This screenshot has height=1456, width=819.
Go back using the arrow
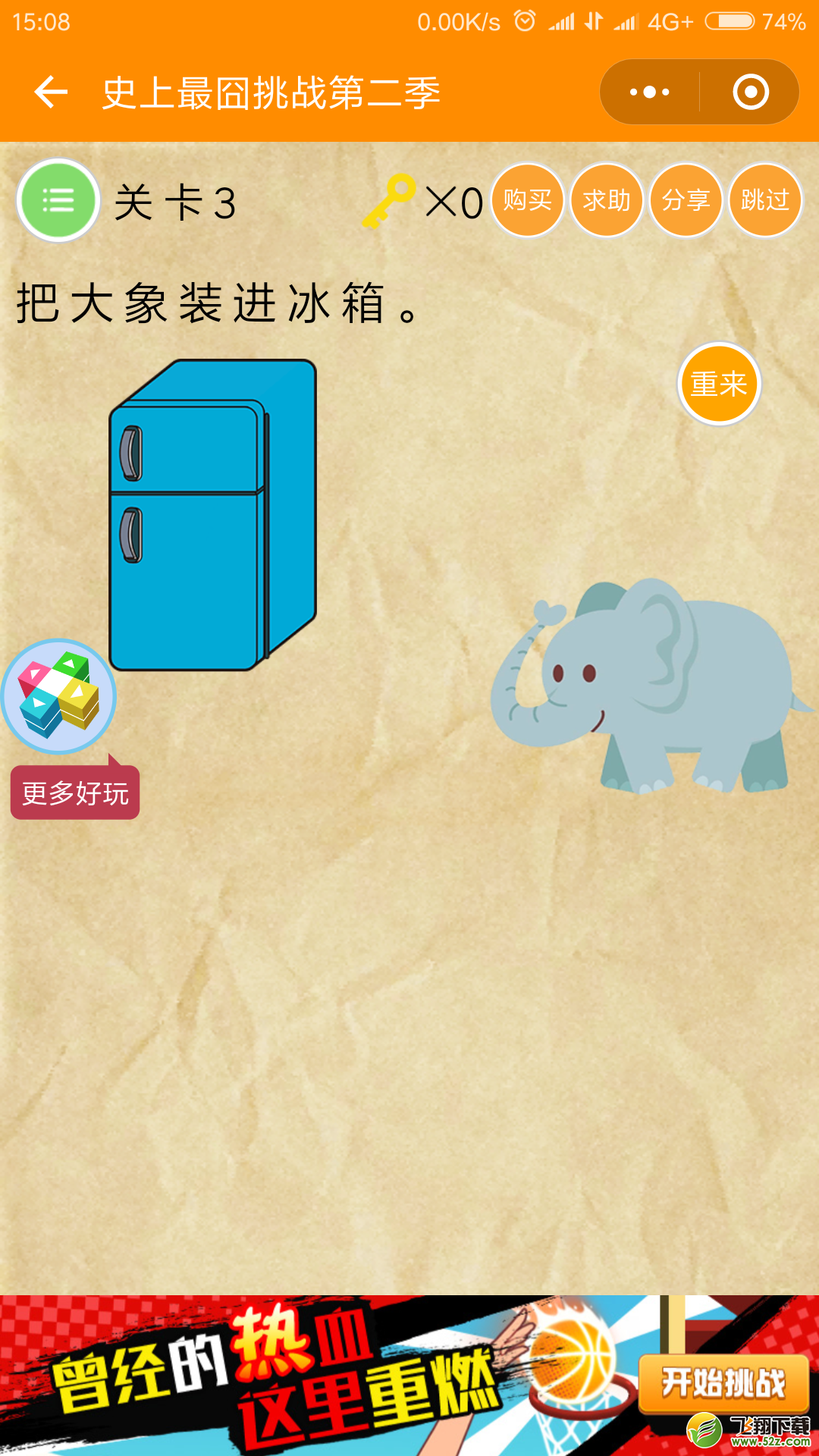(x=51, y=93)
